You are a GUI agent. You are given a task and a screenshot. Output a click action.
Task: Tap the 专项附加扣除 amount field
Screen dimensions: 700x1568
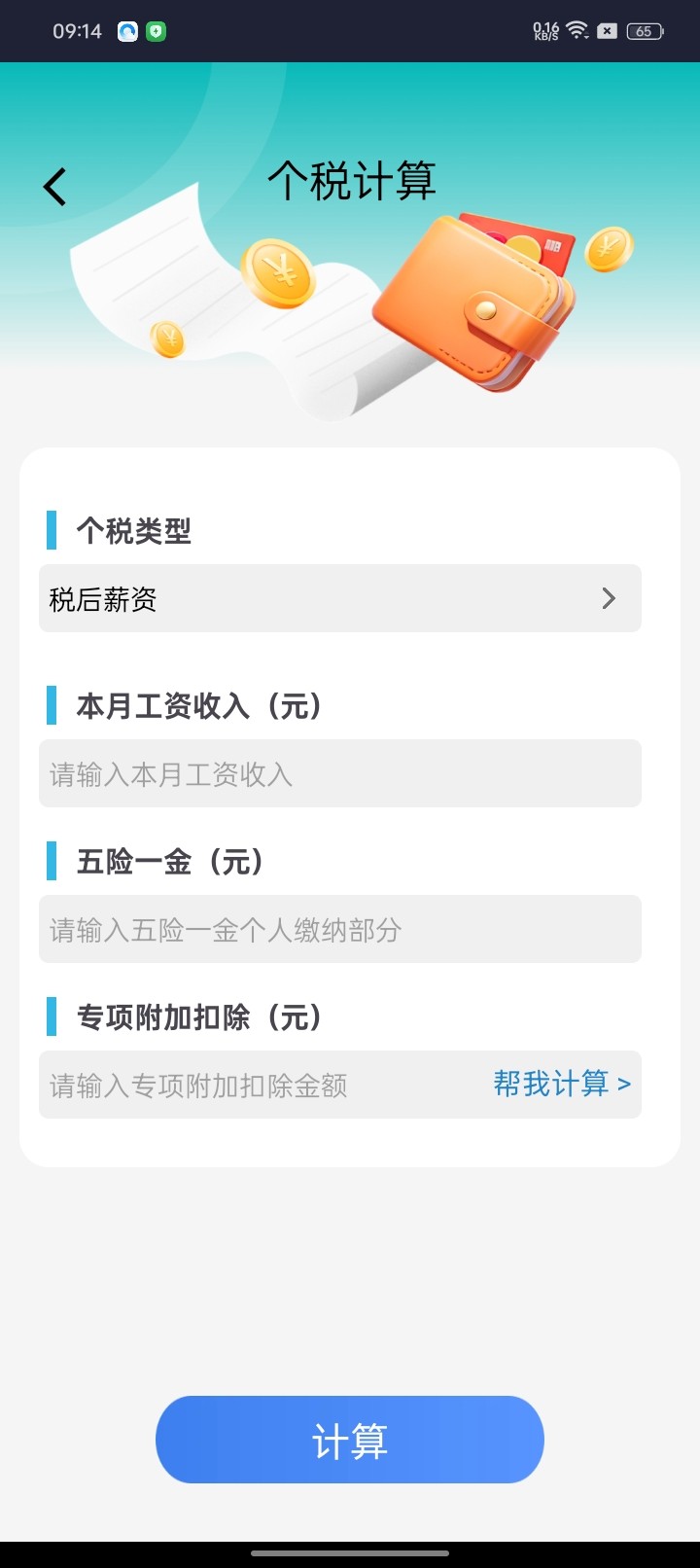(x=262, y=1085)
